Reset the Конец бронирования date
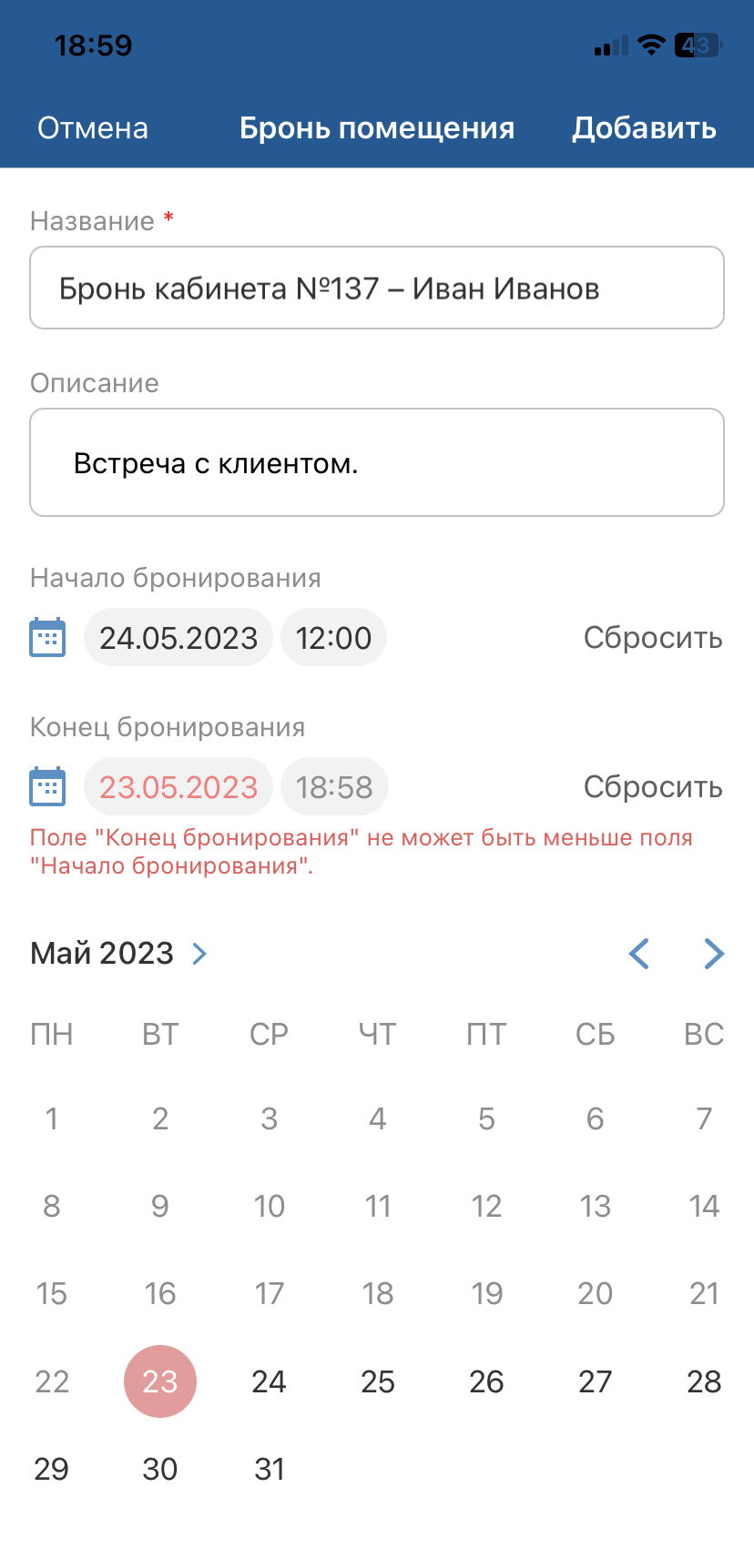 [x=652, y=787]
